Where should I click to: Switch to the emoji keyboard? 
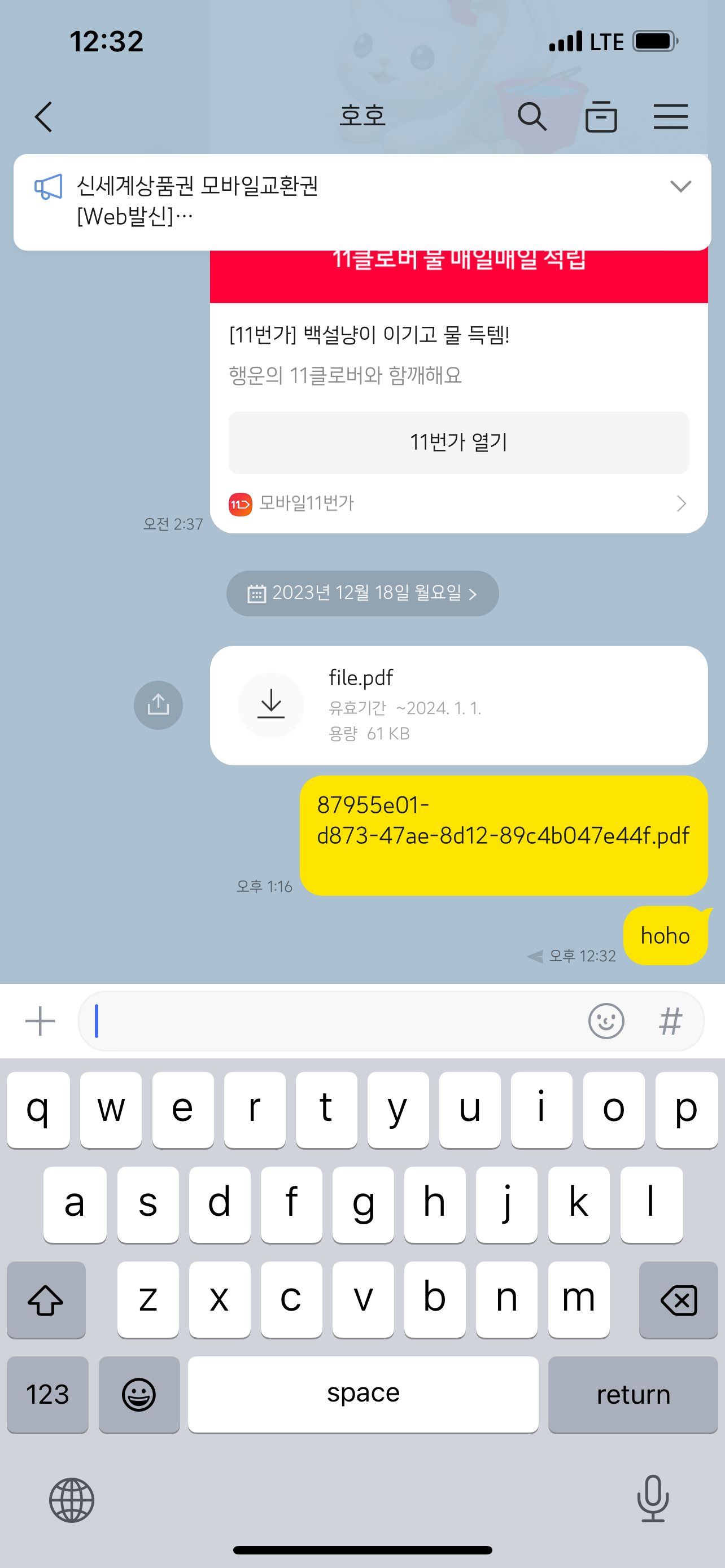coord(139,1395)
